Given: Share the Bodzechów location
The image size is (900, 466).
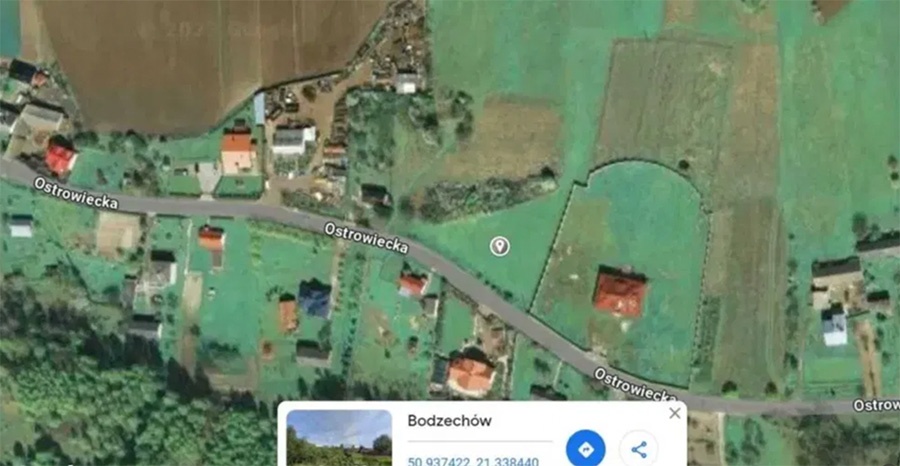Looking at the screenshot, I should 639,449.
